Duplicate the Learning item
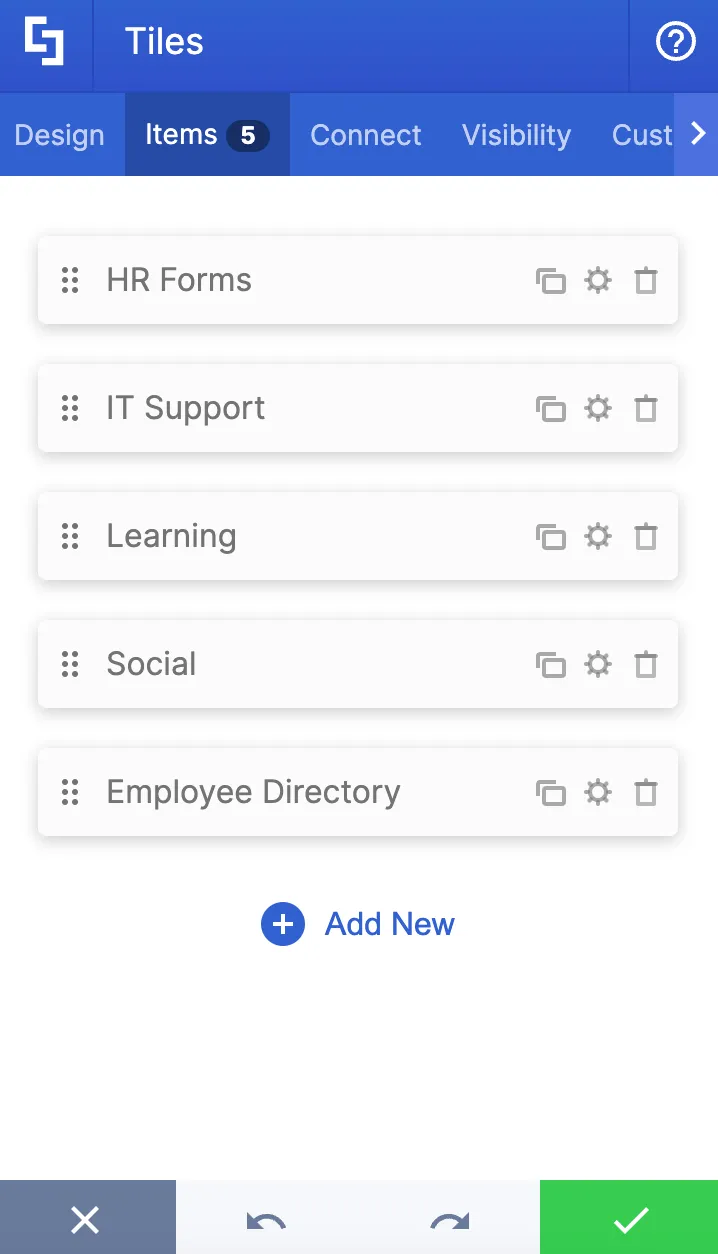The image size is (718, 1254). 550,537
